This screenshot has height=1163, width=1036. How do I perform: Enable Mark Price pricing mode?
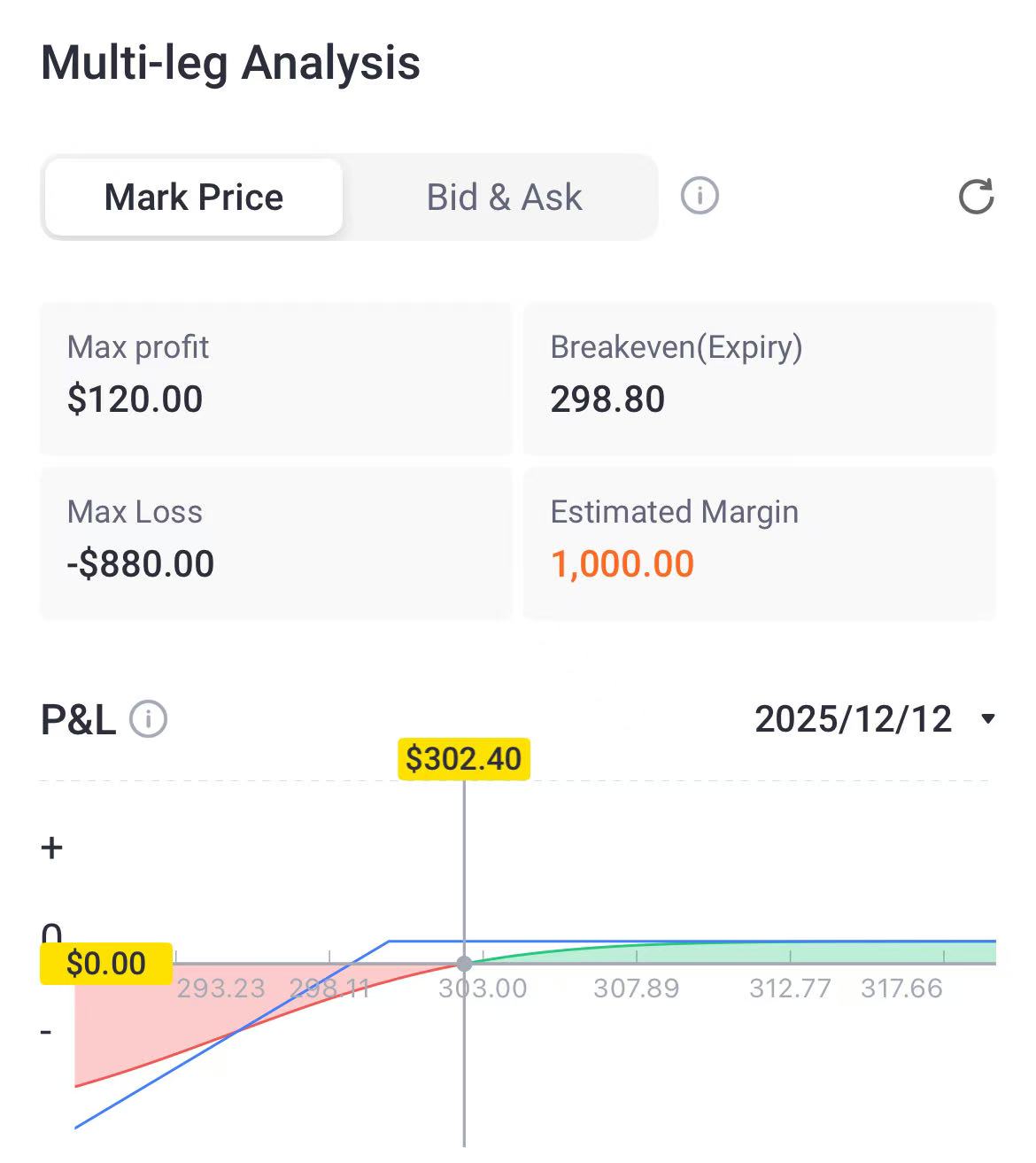coord(193,197)
